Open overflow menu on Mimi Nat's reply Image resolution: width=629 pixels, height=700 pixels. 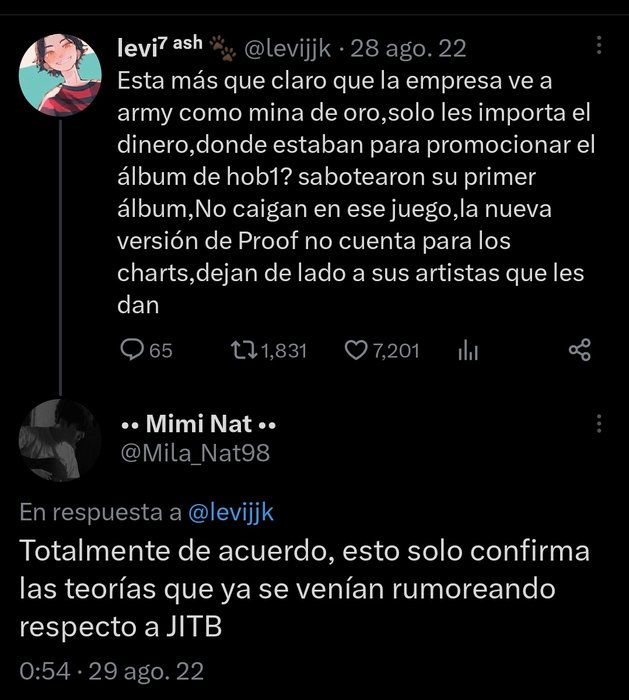598,423
